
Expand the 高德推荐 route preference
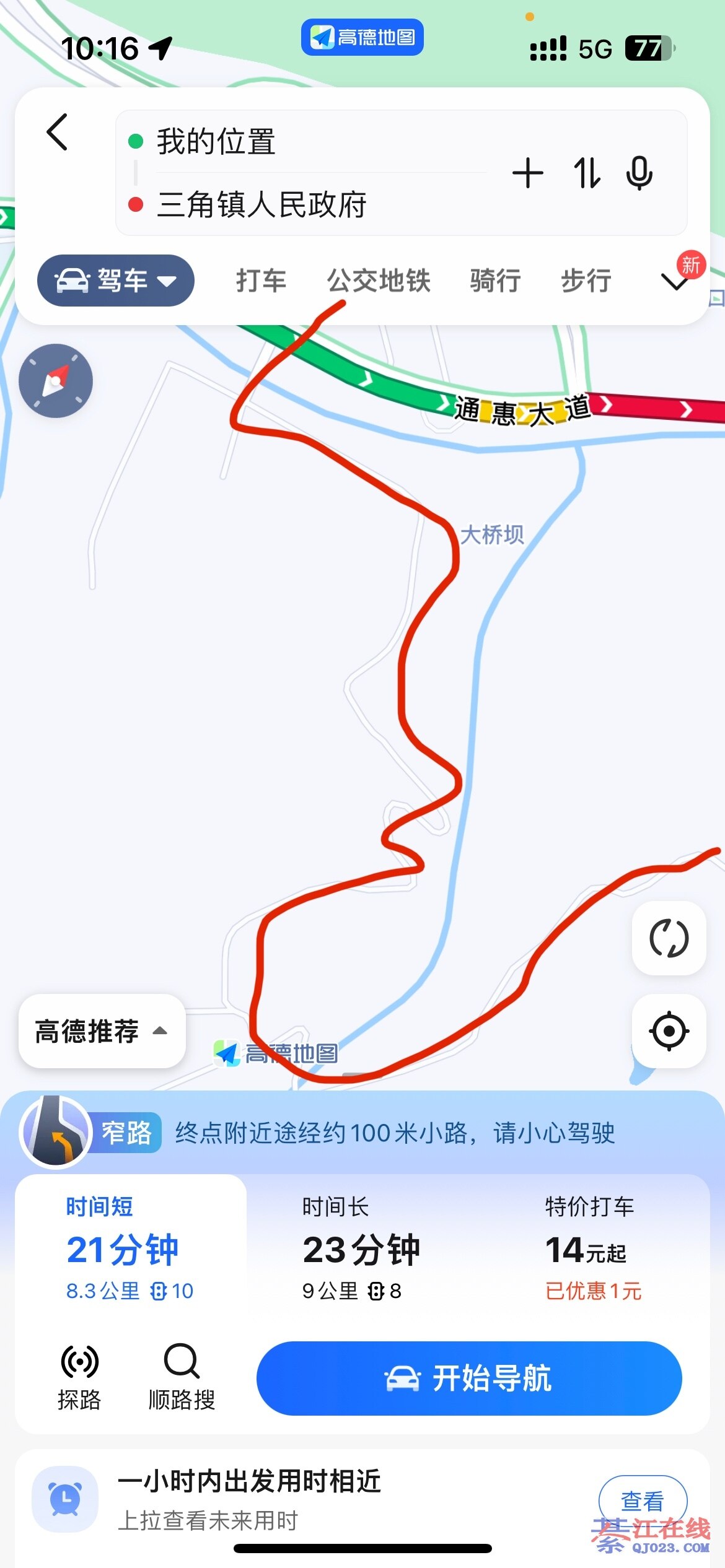[102, 1031]
